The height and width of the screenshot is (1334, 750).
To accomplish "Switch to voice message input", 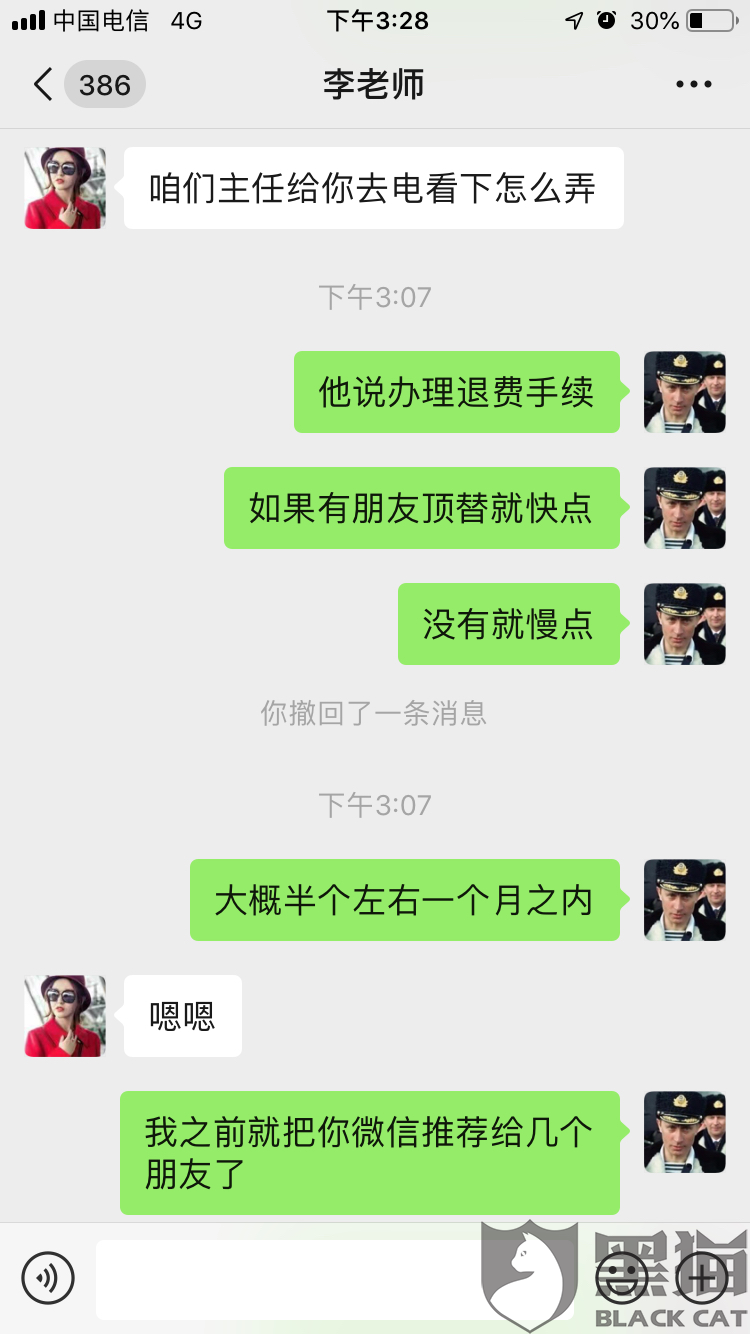I will pyautogui.click(x=48, y=1278).
